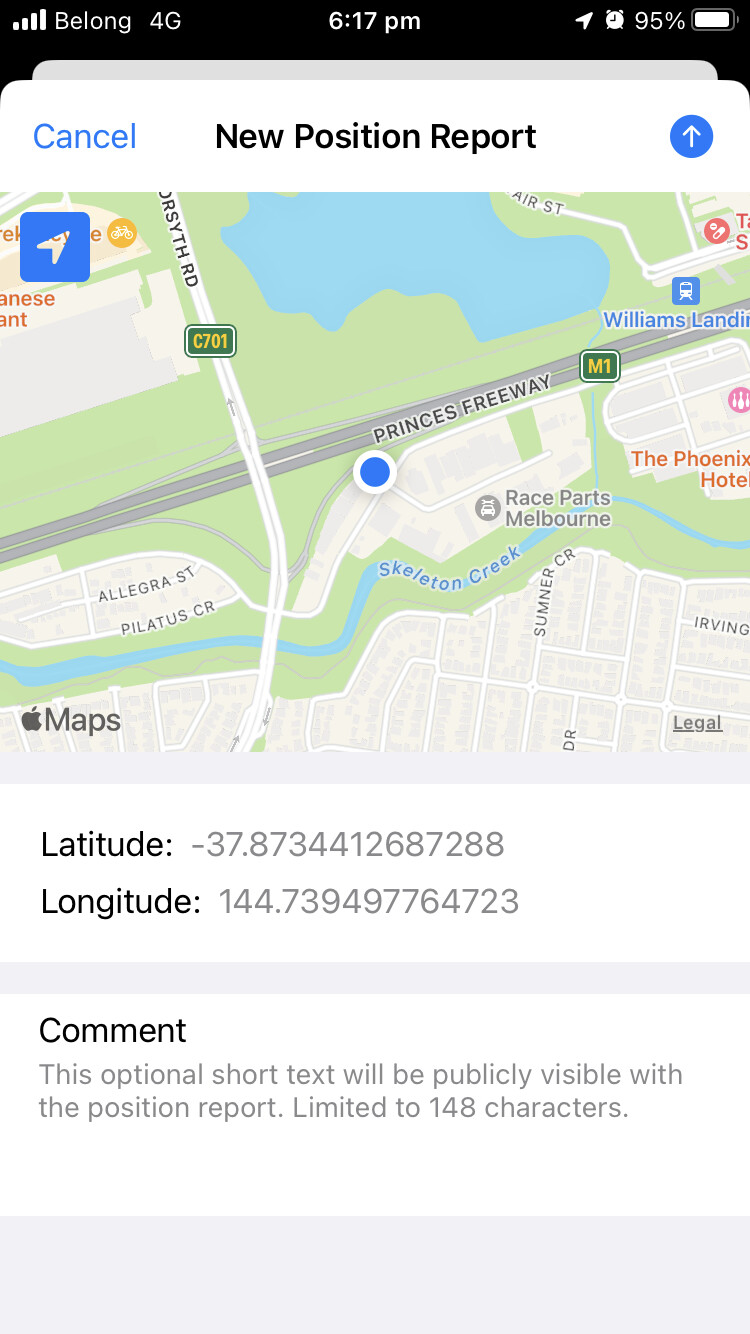Edit the Latitude value field
750x1334 pixels.
(x=348, y=845)
